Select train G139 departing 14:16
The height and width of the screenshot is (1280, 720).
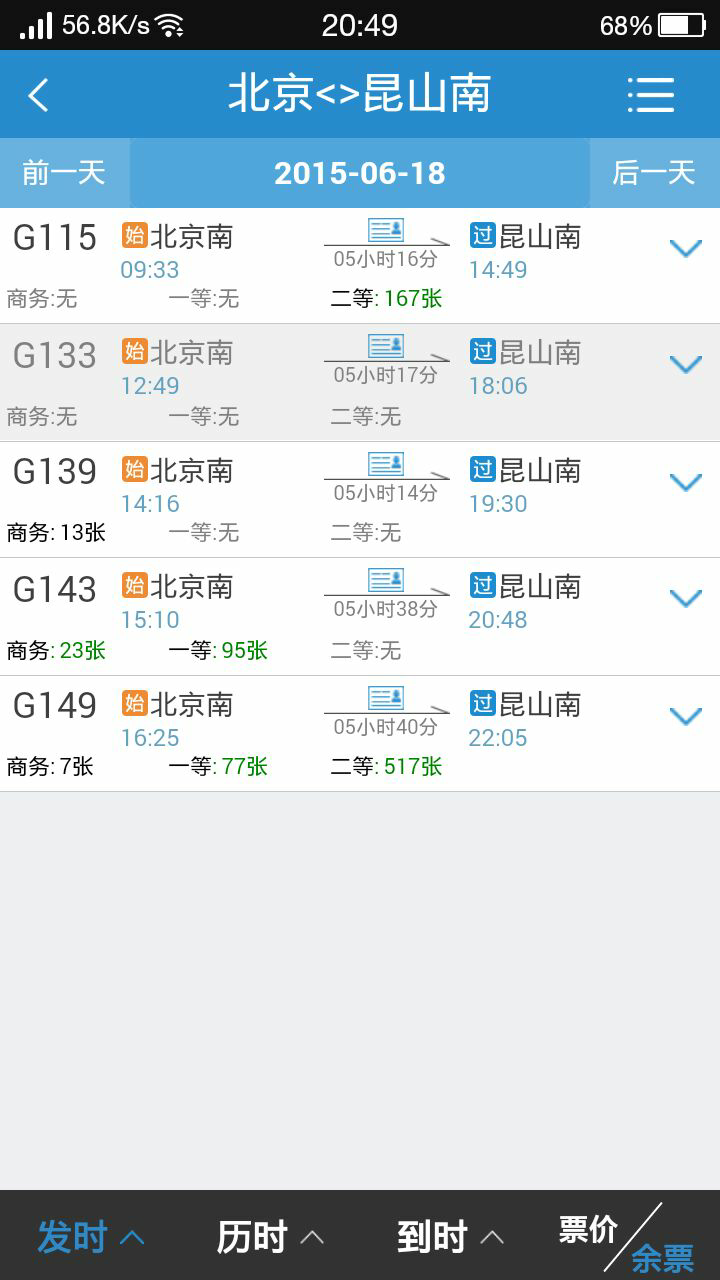[360, 500]
